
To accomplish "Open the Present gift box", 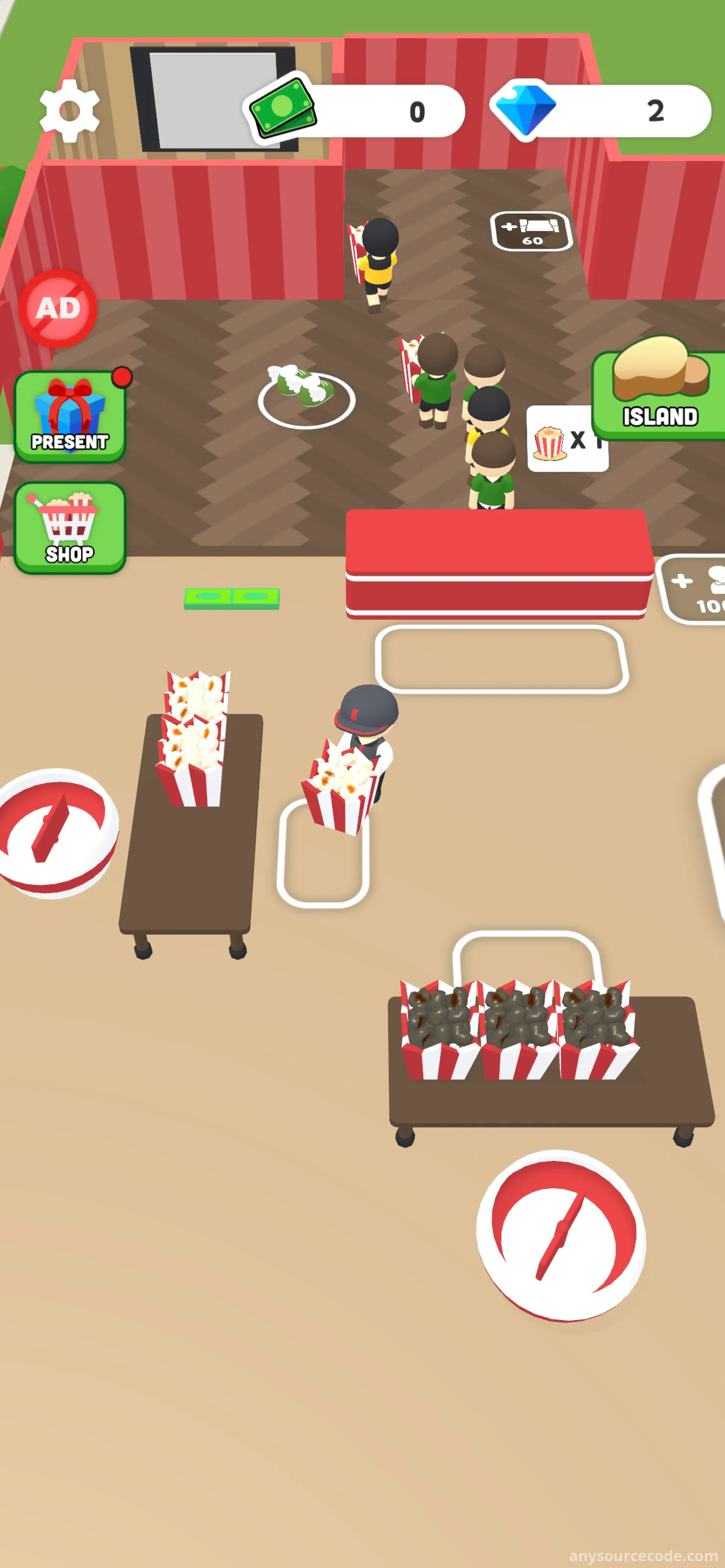I will (x=70, y=417).
